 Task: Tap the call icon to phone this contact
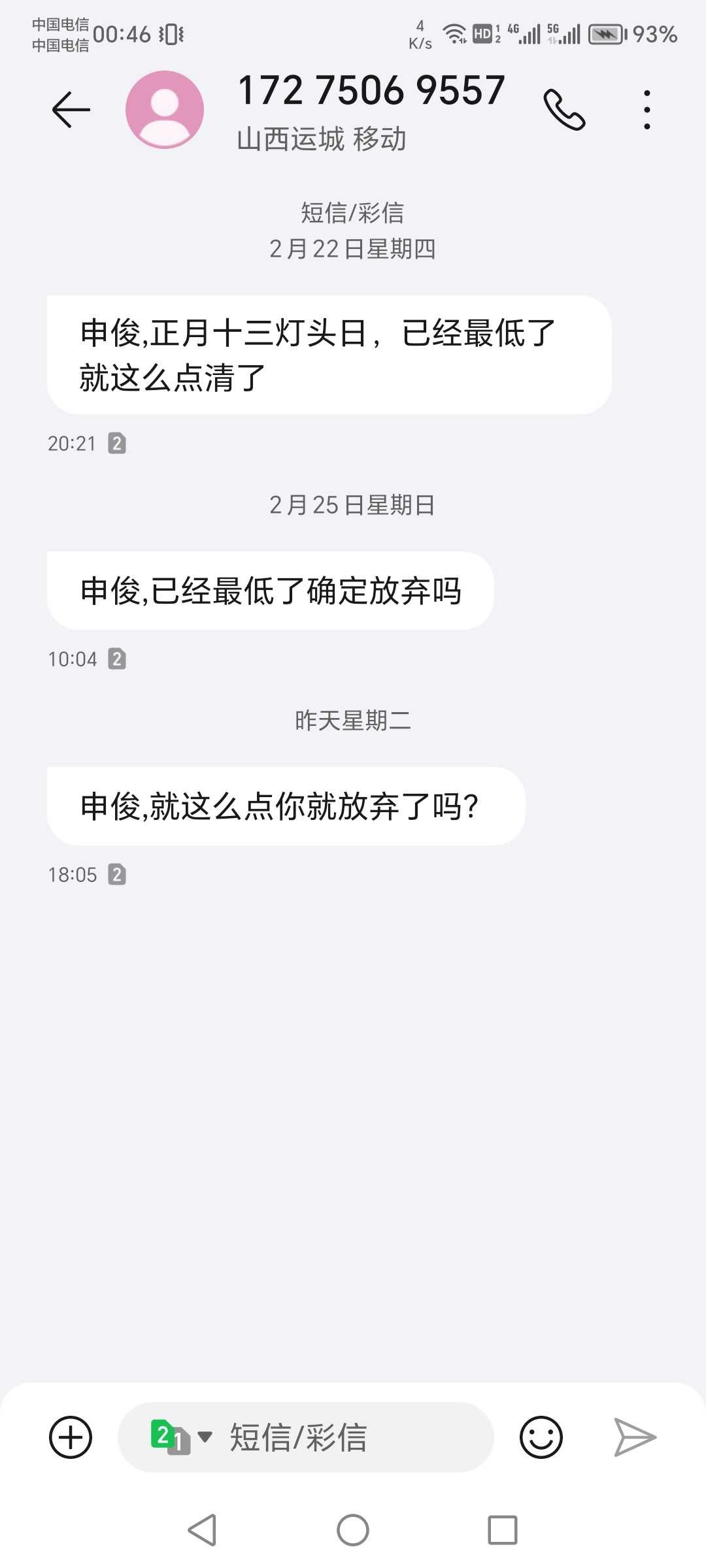pyautogui.click(x=565, y=110)
